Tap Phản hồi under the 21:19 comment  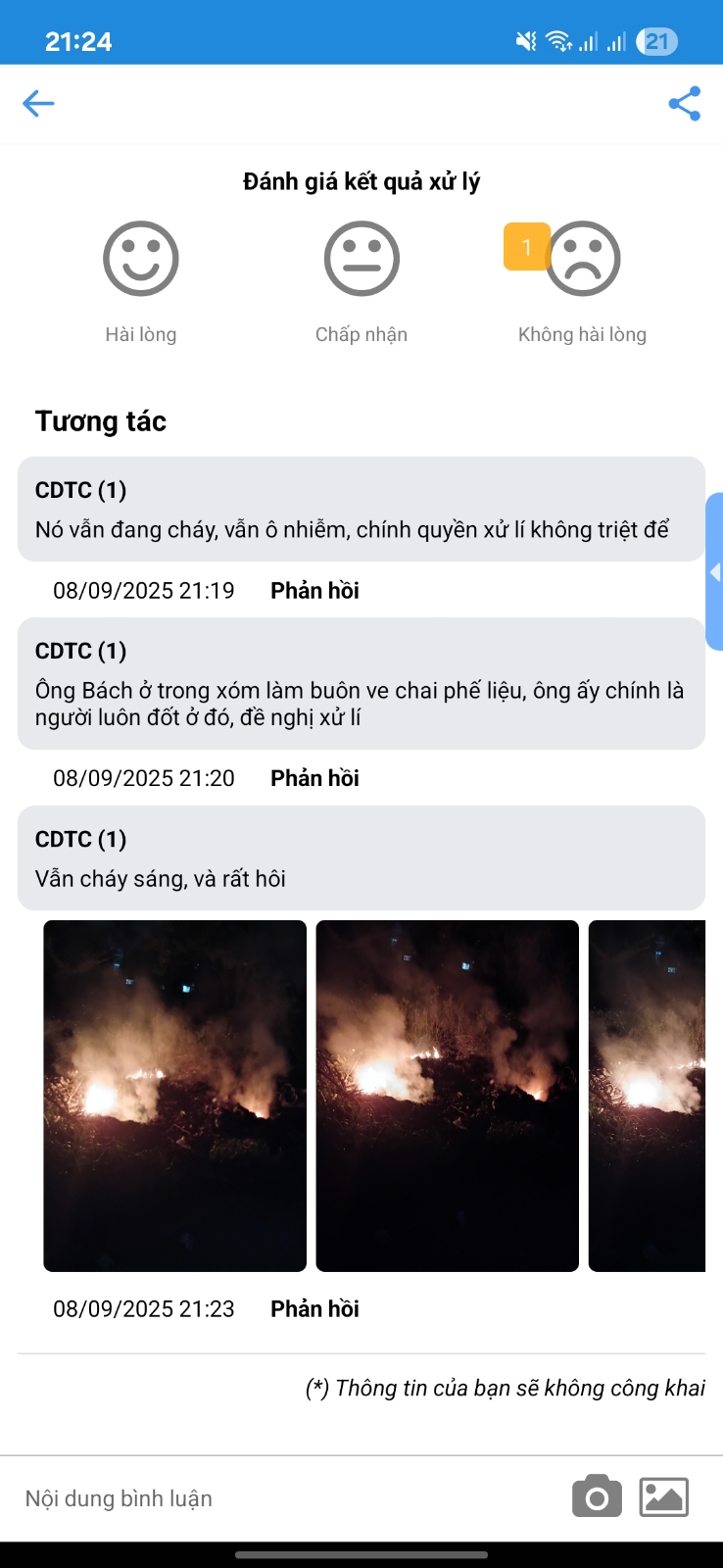coord(314,590)
